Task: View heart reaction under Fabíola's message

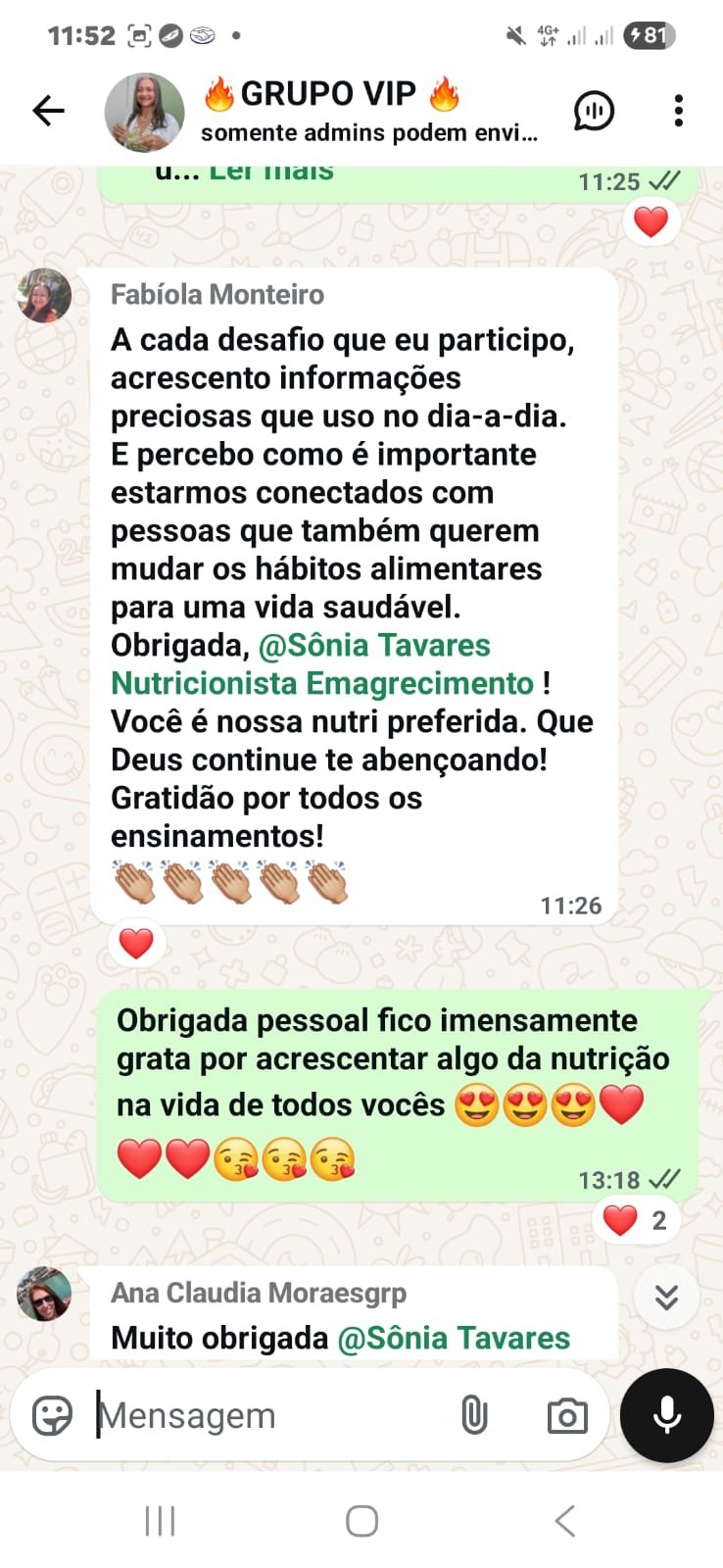Action: [x=136, y=944]
